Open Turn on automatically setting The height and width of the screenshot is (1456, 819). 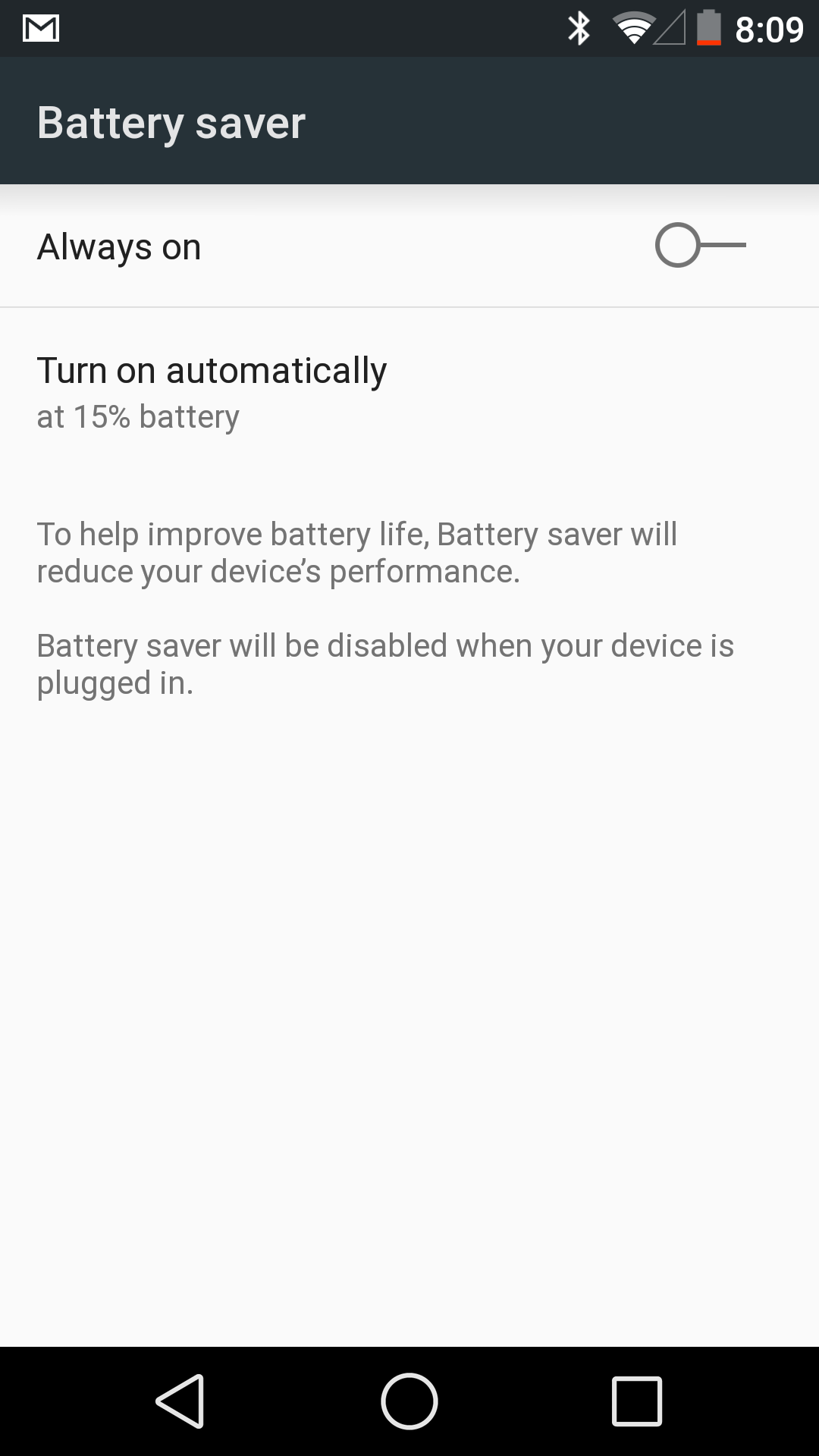(409, 393)
